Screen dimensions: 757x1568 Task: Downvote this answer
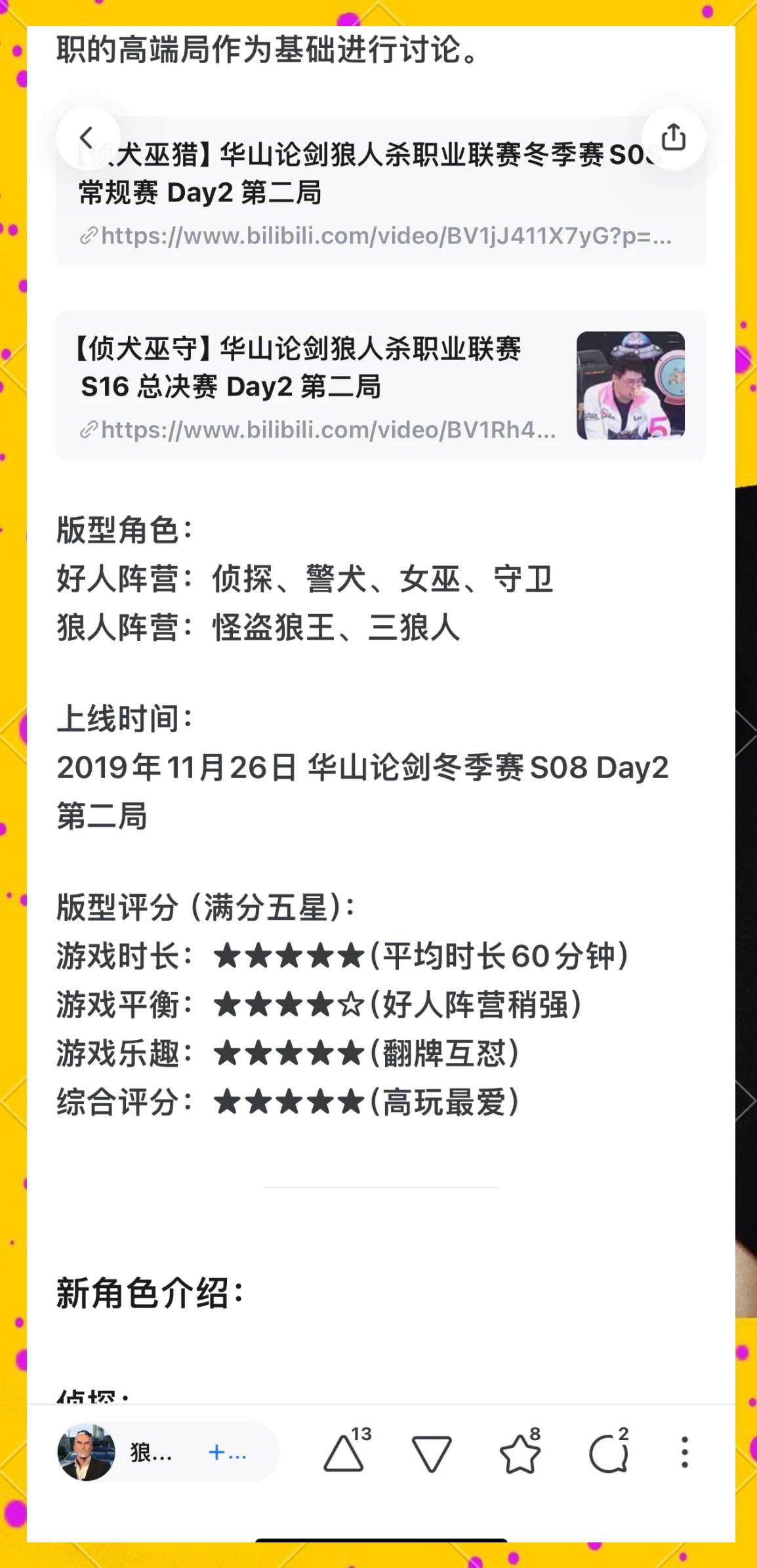pyautogui.click(x=432, y=1453)
